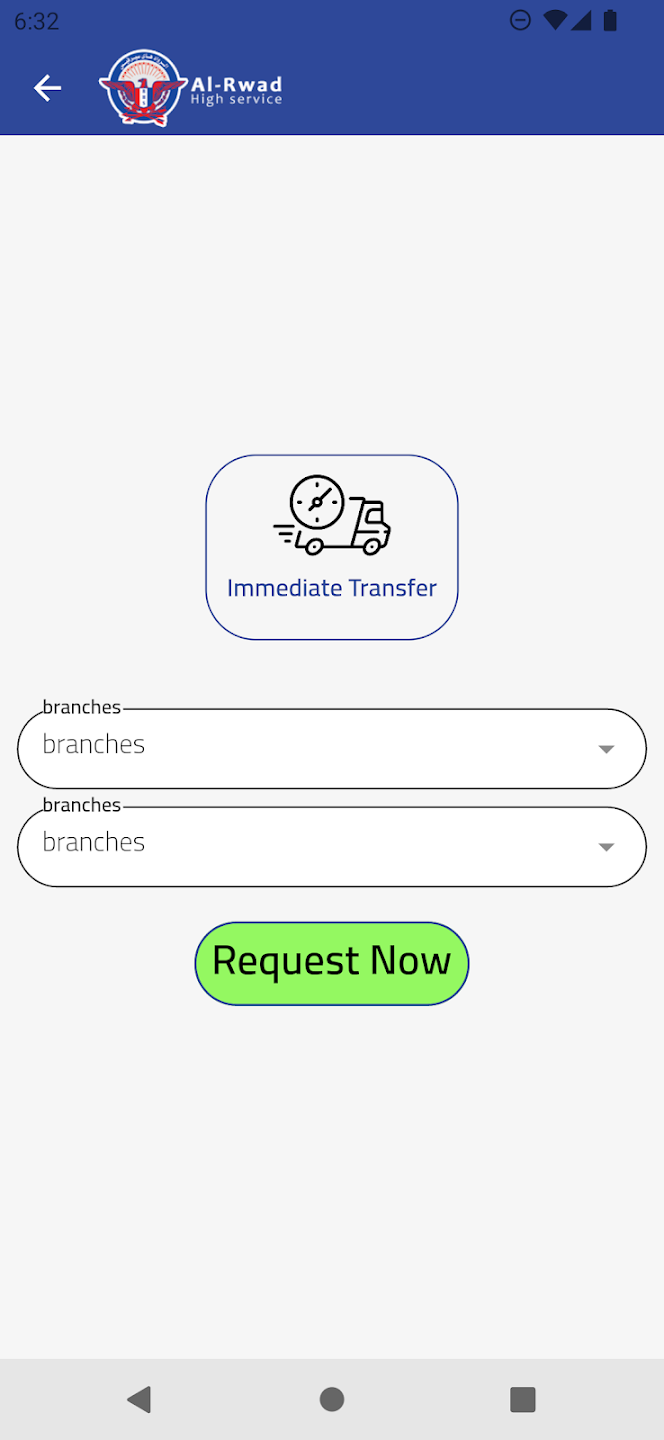Open the system recent apps view
Image resolution: width=664 pixels, height=1440 pixels.
tap(522, 1399)
